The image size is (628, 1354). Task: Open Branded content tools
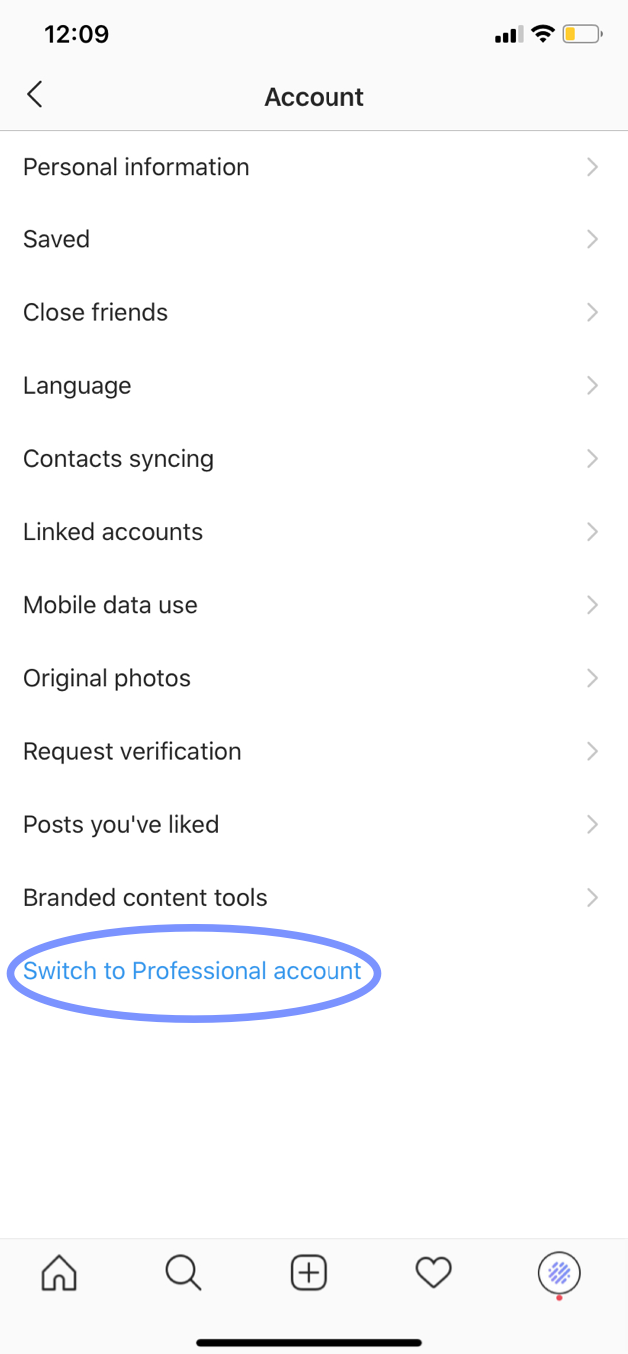click(x=314, y=898)
